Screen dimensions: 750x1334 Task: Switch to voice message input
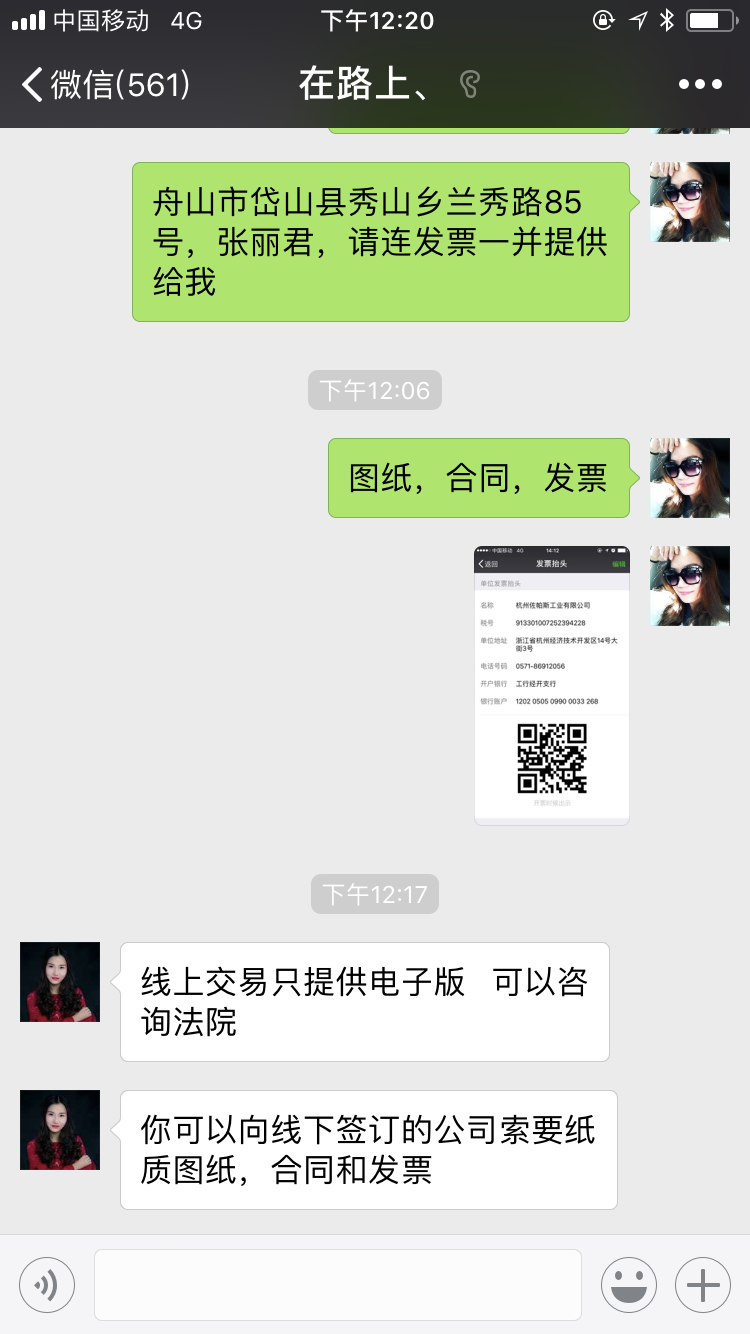click(47, 1285)
